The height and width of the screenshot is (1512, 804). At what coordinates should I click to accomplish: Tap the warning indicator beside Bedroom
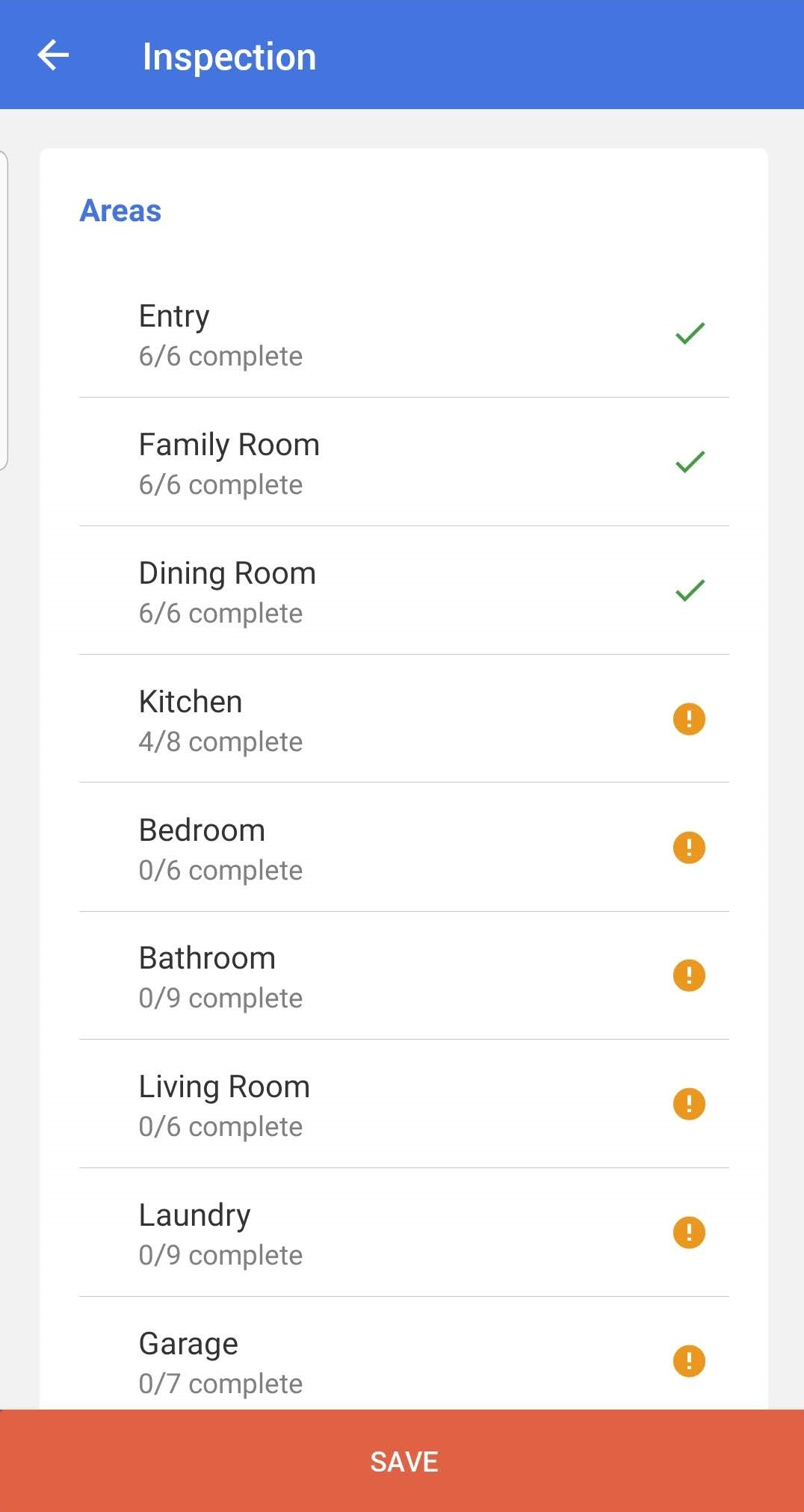click(x=689, y=846)
